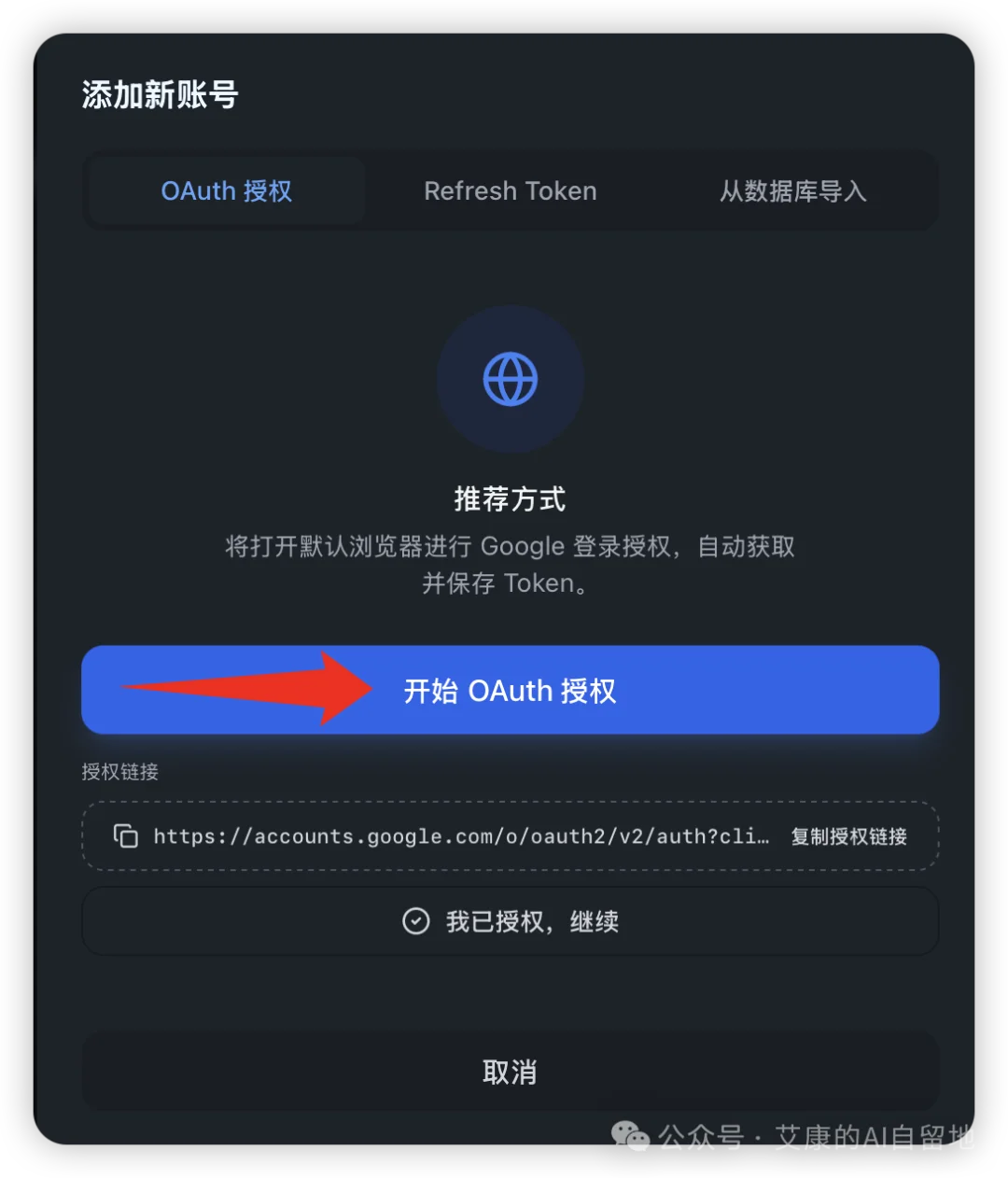Viewport: 1008px width, 1178px height.
Task: Select the truncated Google OAuth URL text
Action: [x=462, y=836]
